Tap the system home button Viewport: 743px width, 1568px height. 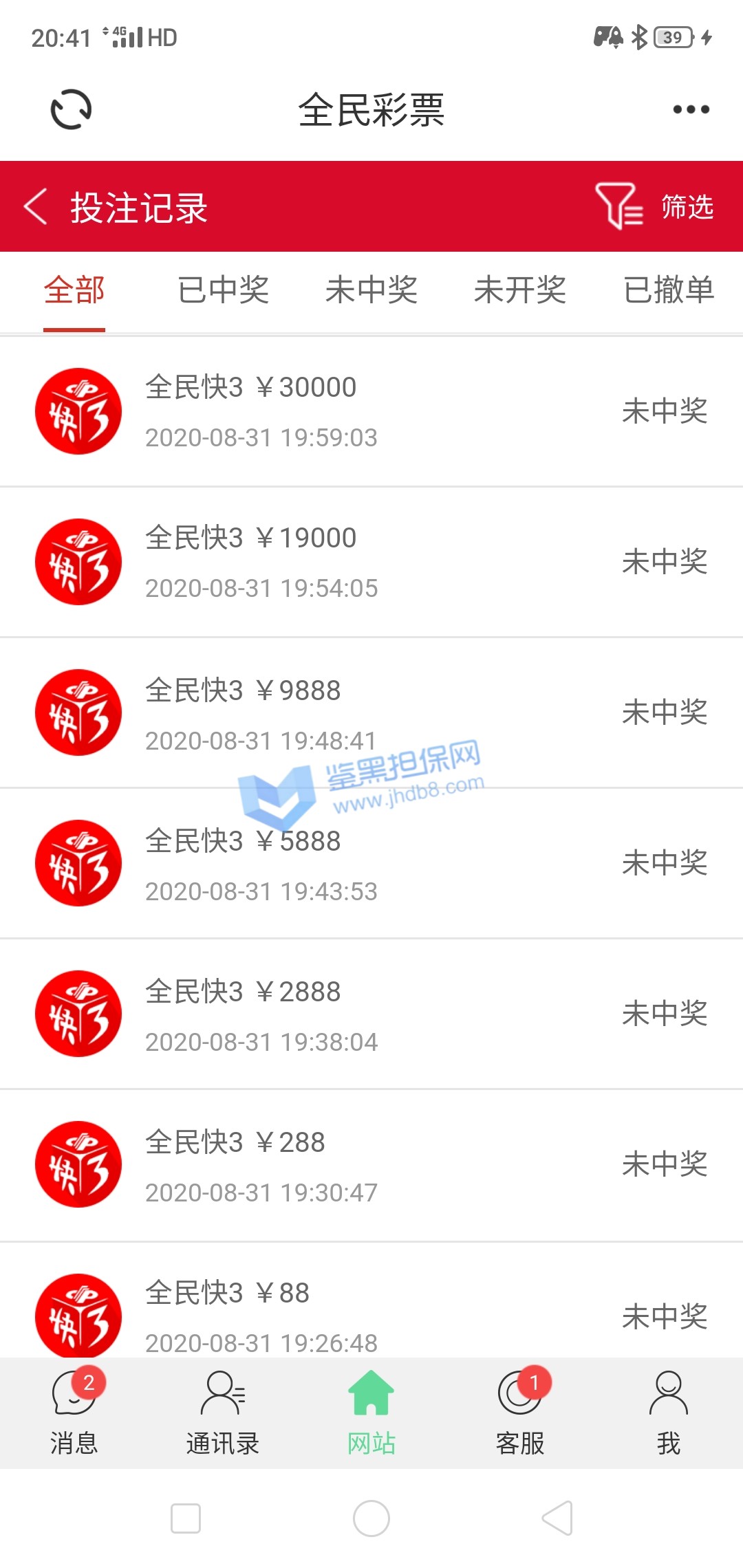371,1518
